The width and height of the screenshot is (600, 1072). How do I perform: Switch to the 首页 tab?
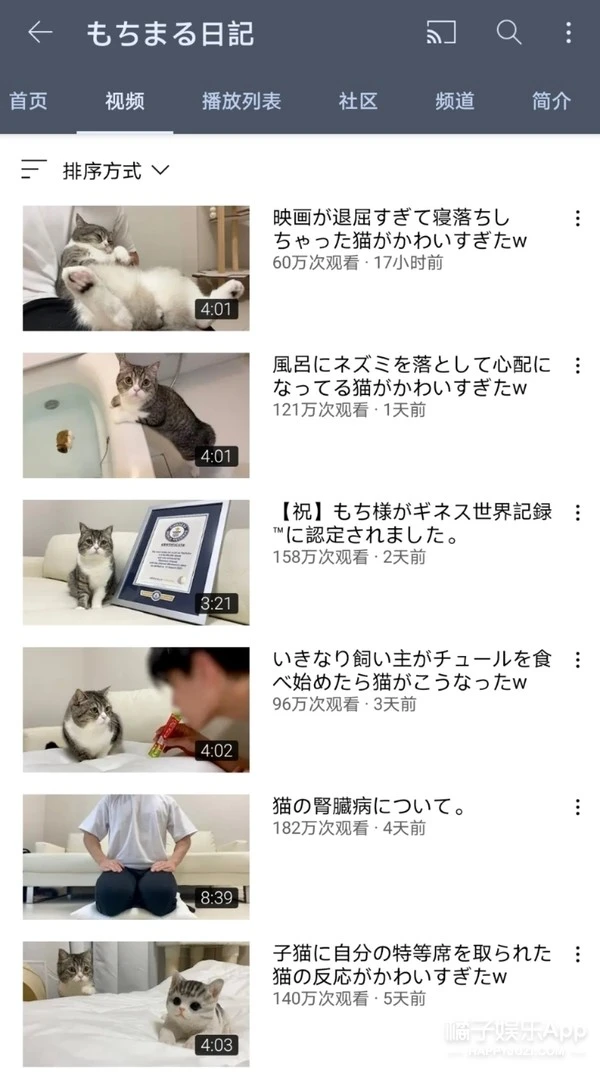29,101
